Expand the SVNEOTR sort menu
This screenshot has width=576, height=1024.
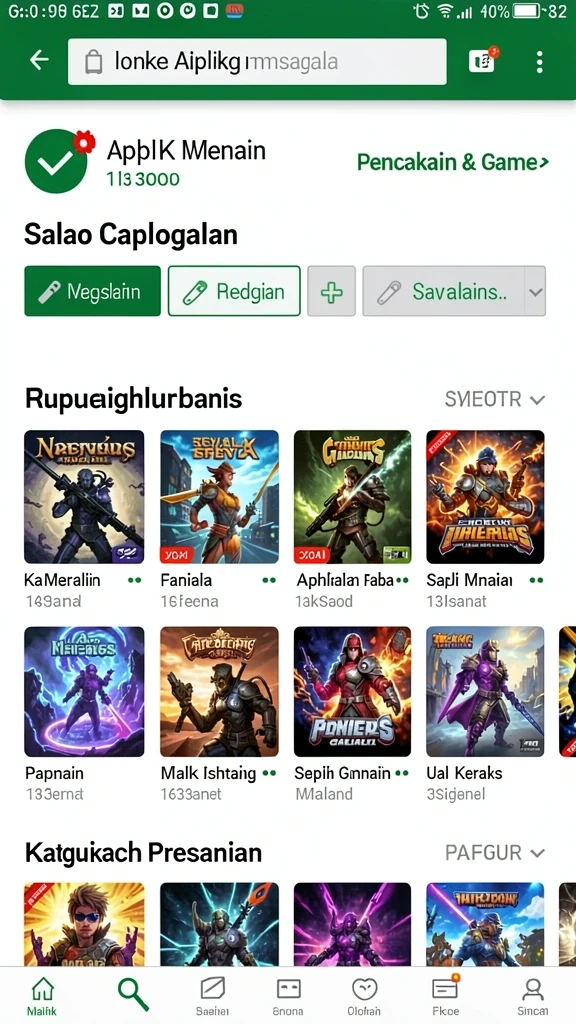(494, 399)
